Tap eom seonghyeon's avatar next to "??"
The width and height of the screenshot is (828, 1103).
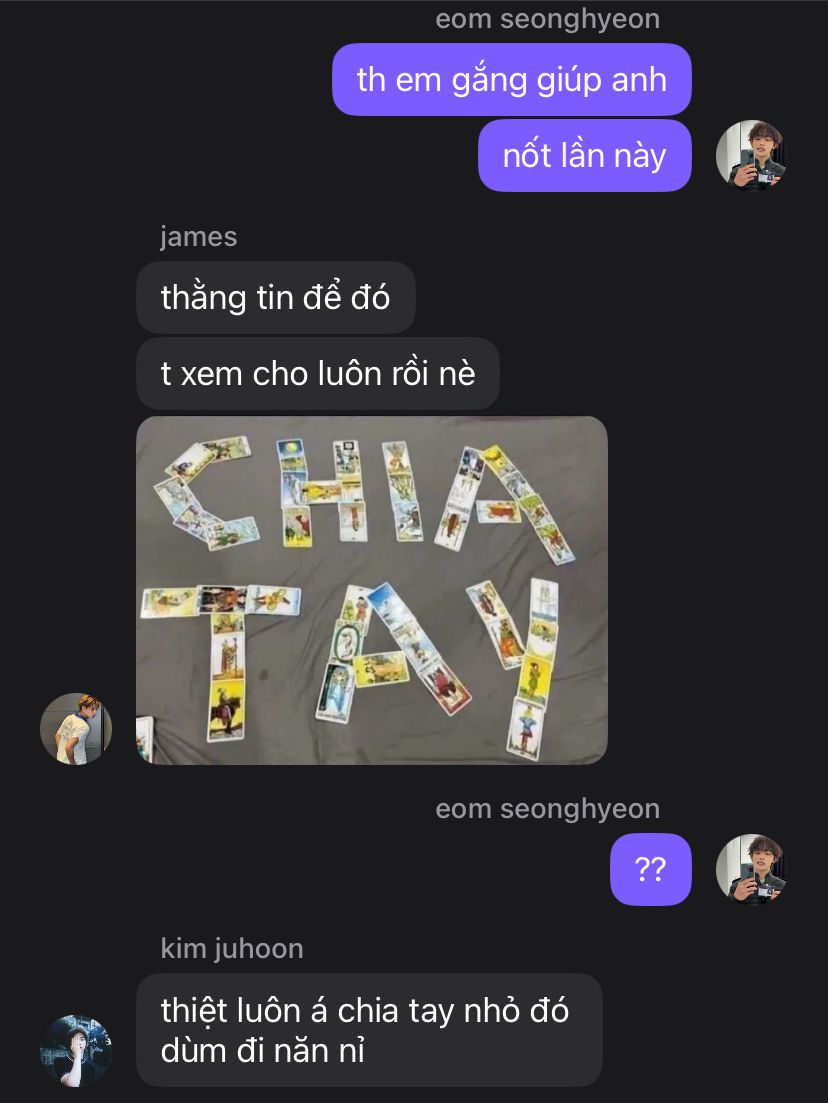coord(751,869)
